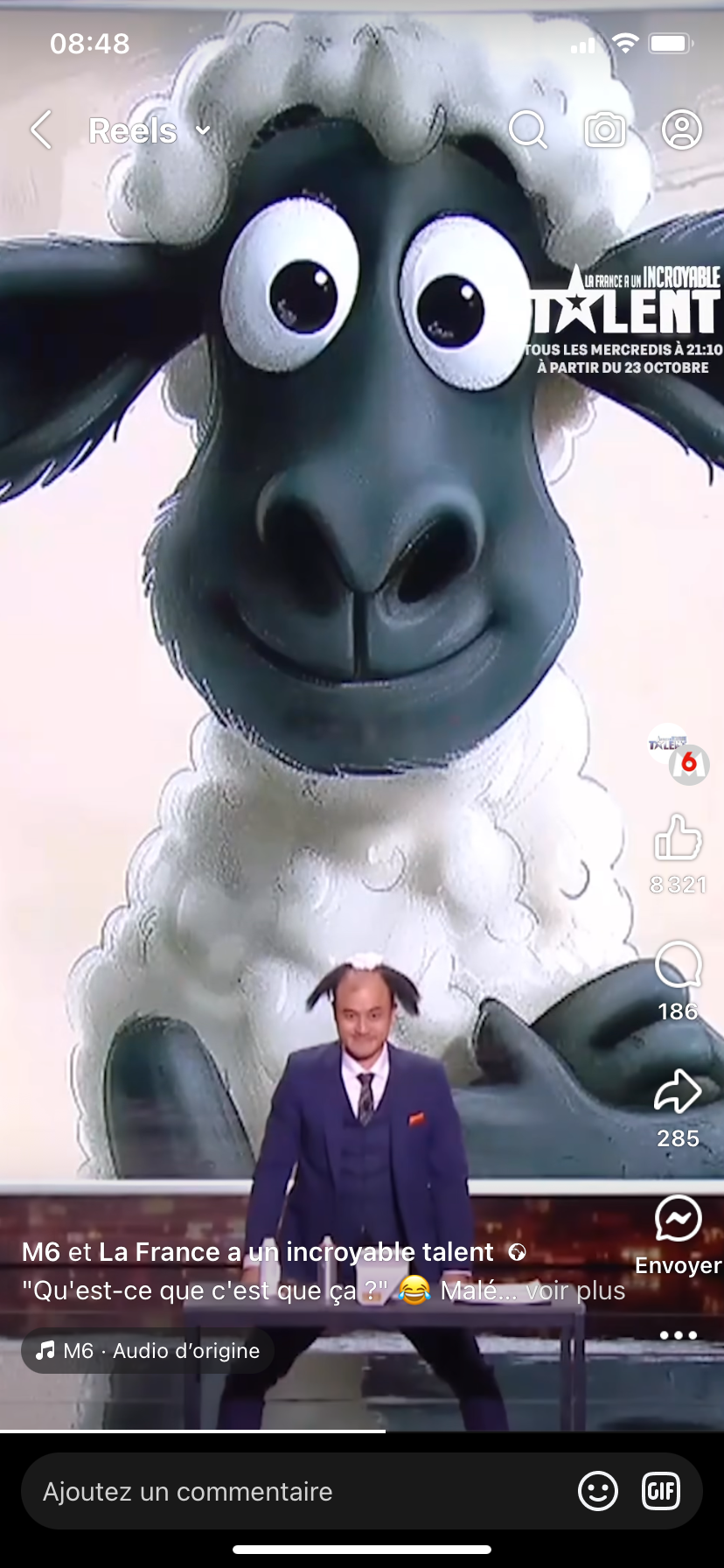Image resolution: width=724 pixels, height=1568 pixels.
Task: Open the emoji picker in comment bar
Action: click(x=598, y=1491)
